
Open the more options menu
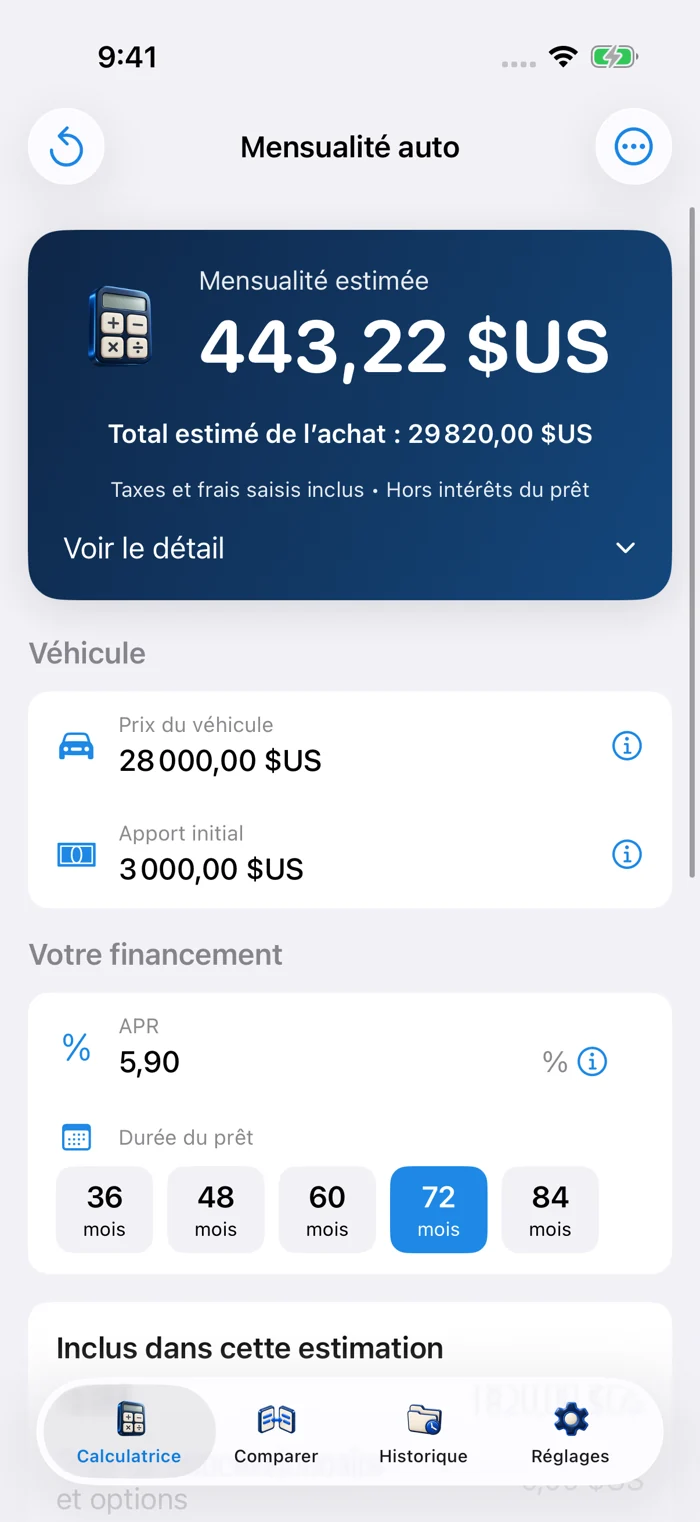[633, 147]
